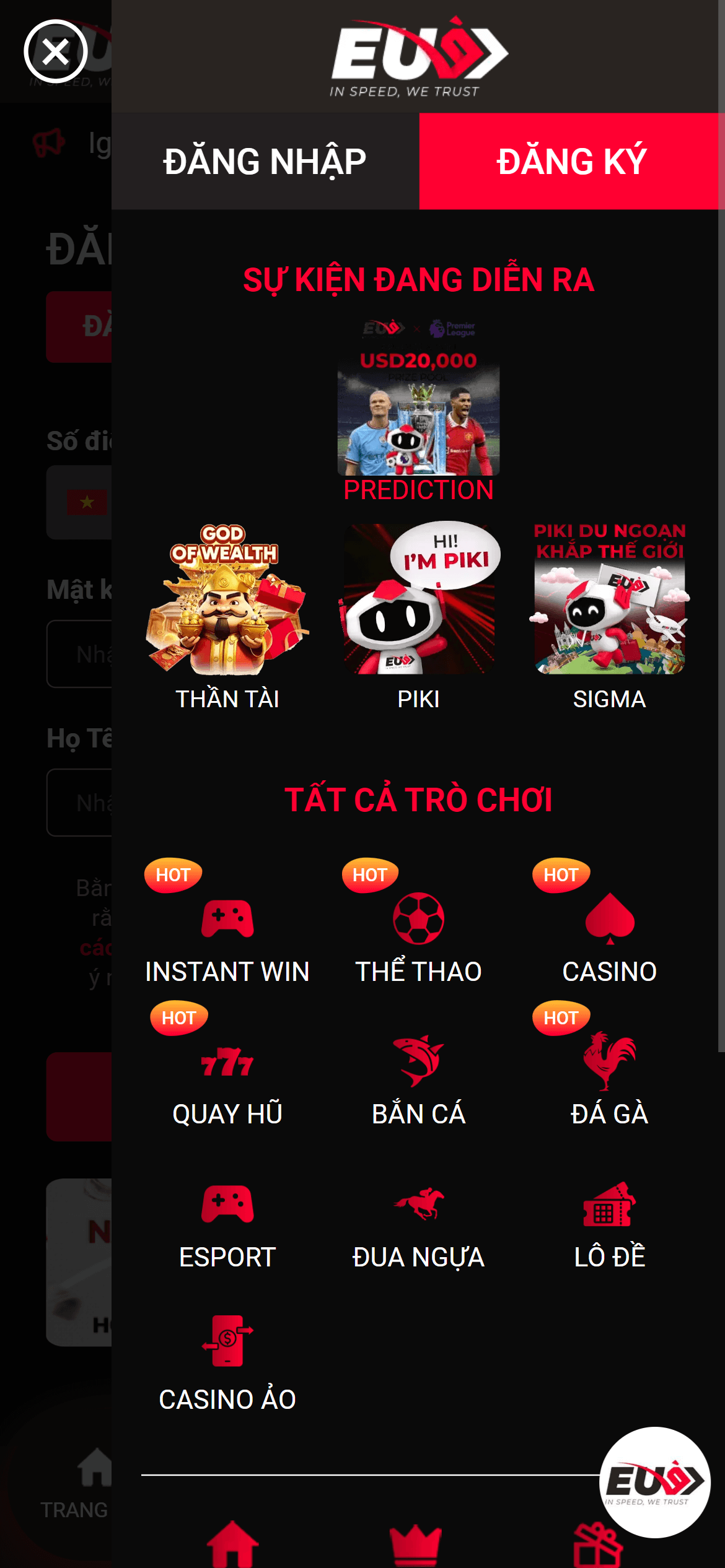The height and width of the screenshot is (1568, 725).
Task: Tap the ĐĂNG NHẬP login button
Action: coord(265,161)
